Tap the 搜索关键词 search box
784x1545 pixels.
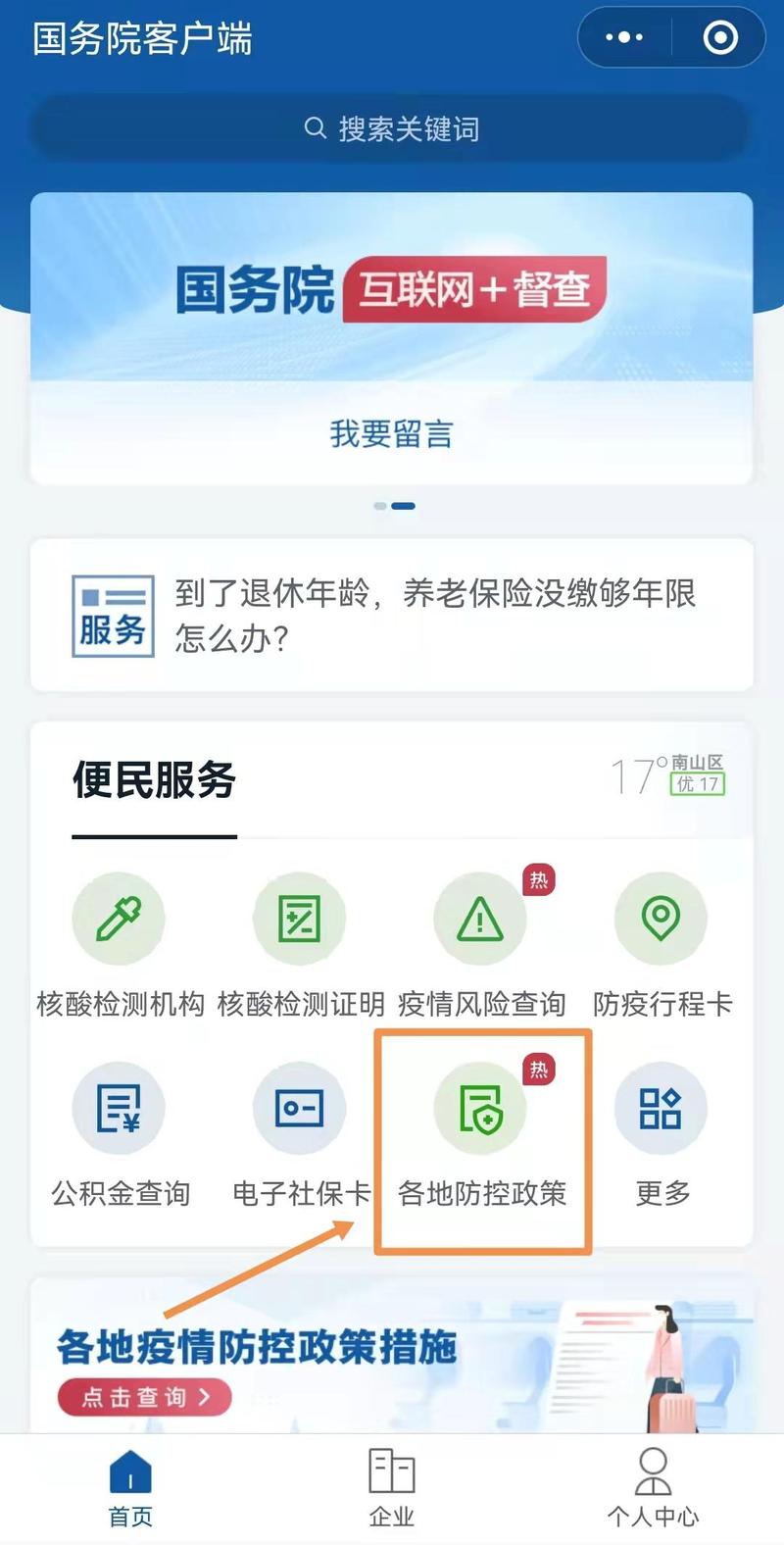(392, 128)
